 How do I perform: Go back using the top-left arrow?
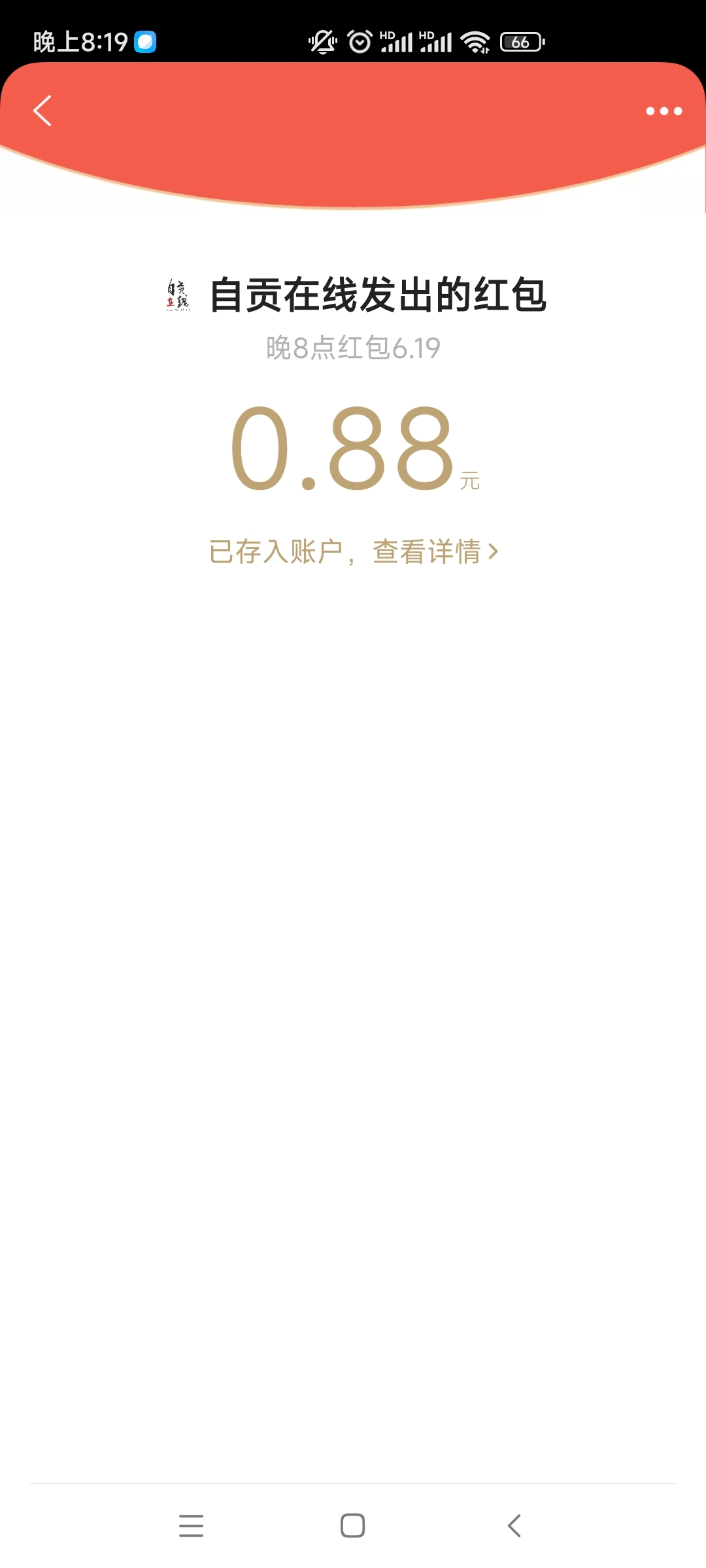[x=42, y=110]
